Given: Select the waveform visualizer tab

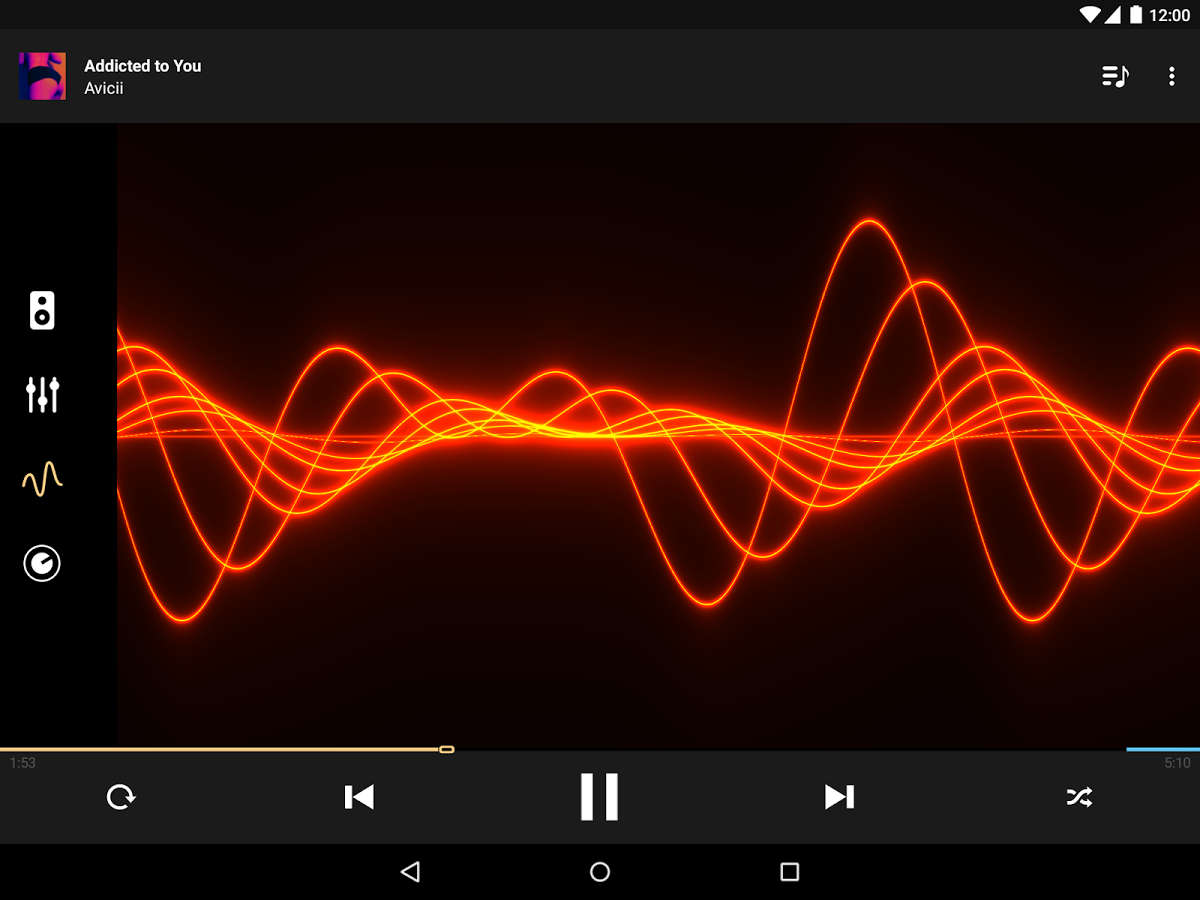Looking at the screenshot, I should (42, 481).
